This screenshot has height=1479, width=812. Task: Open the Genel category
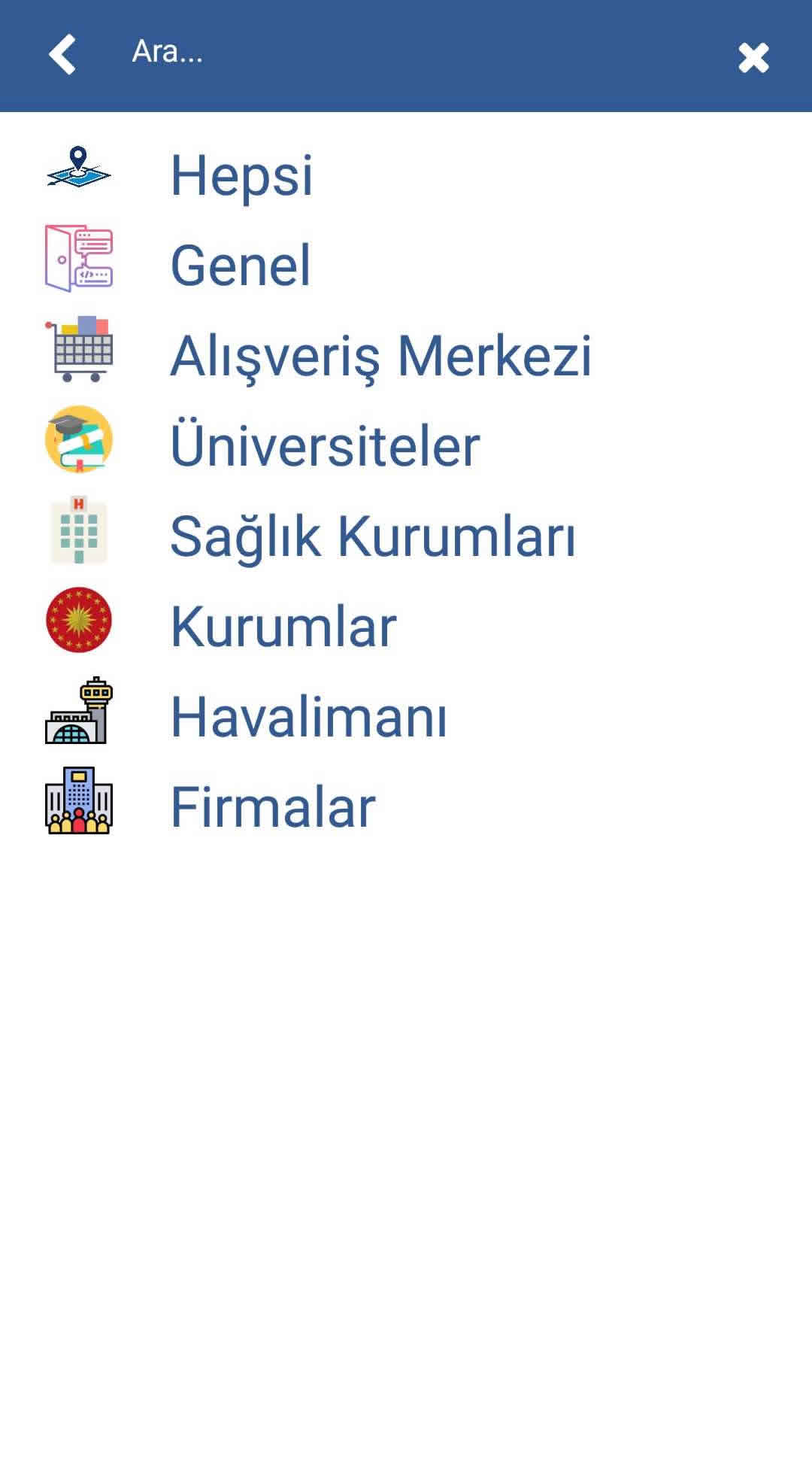pos(240,266)
